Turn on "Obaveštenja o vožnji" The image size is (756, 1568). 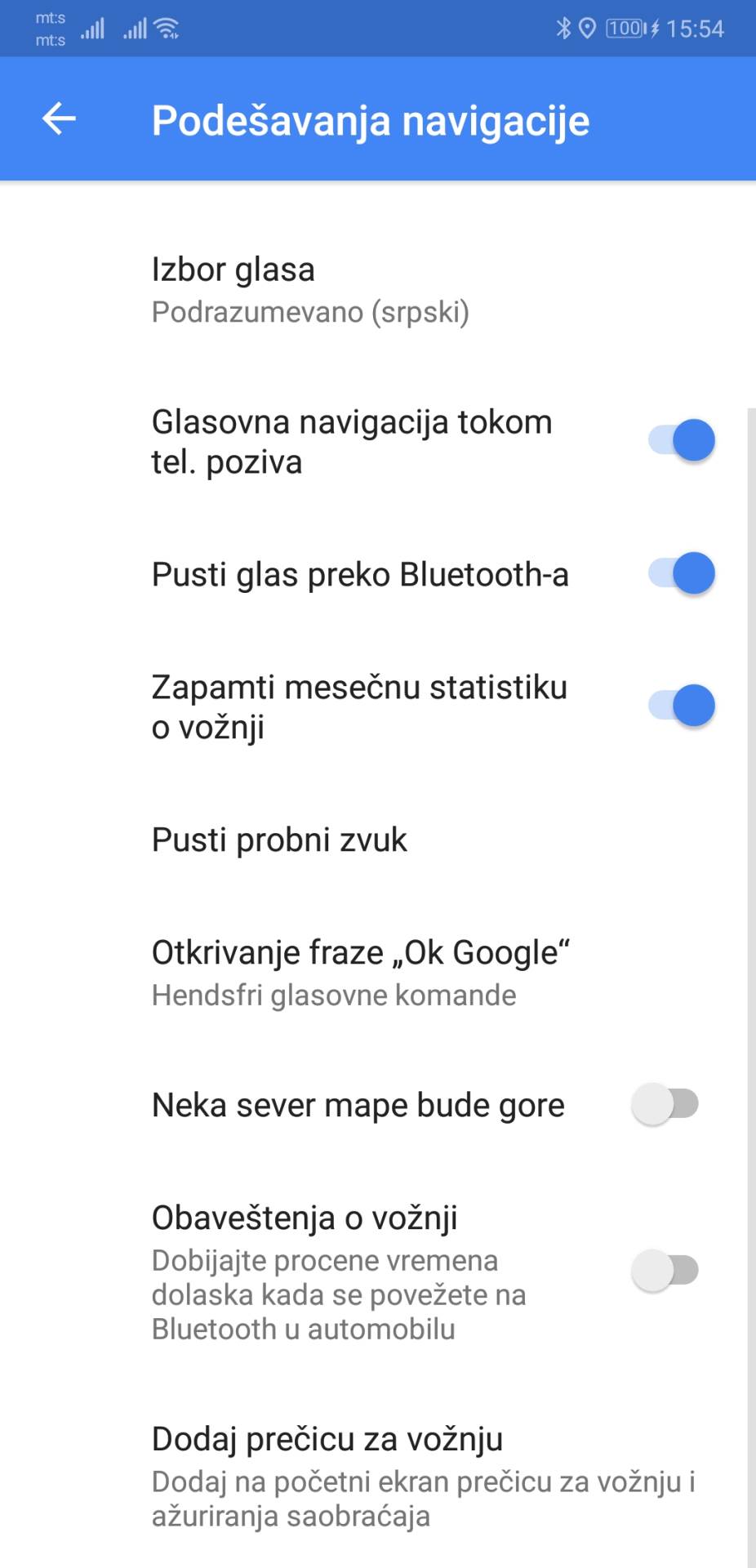point(664,1271)
